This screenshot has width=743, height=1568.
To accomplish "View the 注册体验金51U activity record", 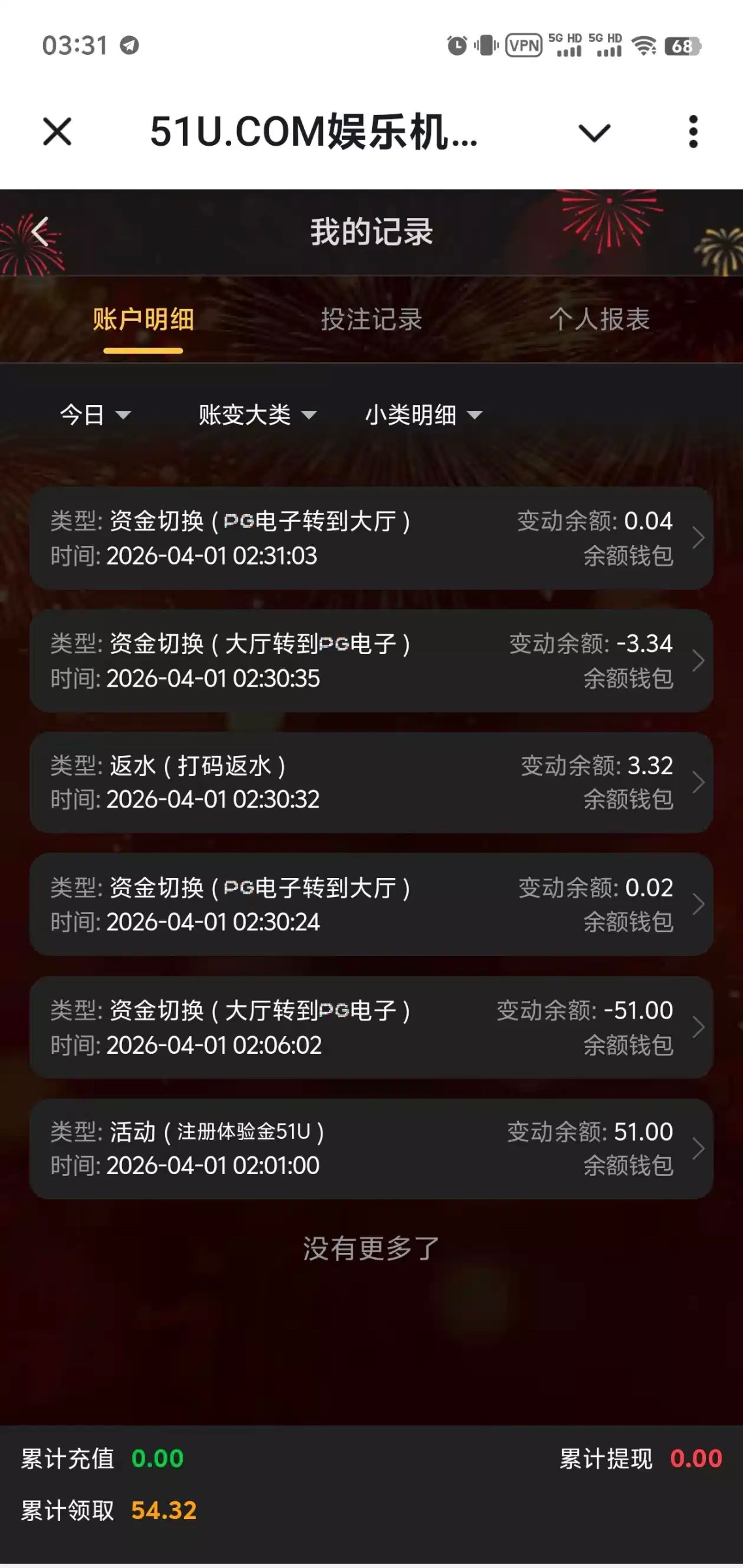I will (371, 1149).
